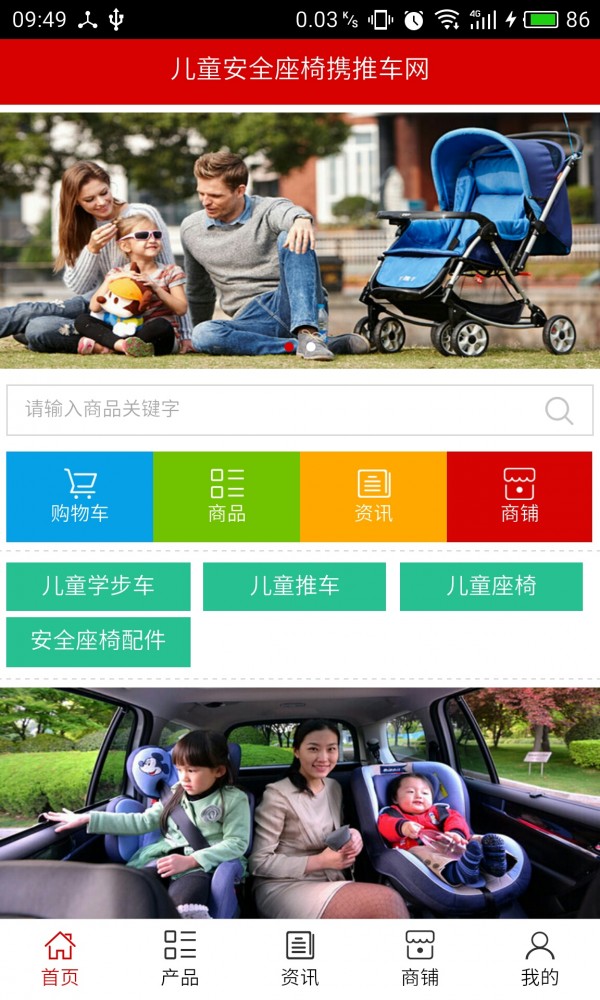Open the 购物车 shopping cart tile

[80, 497]
